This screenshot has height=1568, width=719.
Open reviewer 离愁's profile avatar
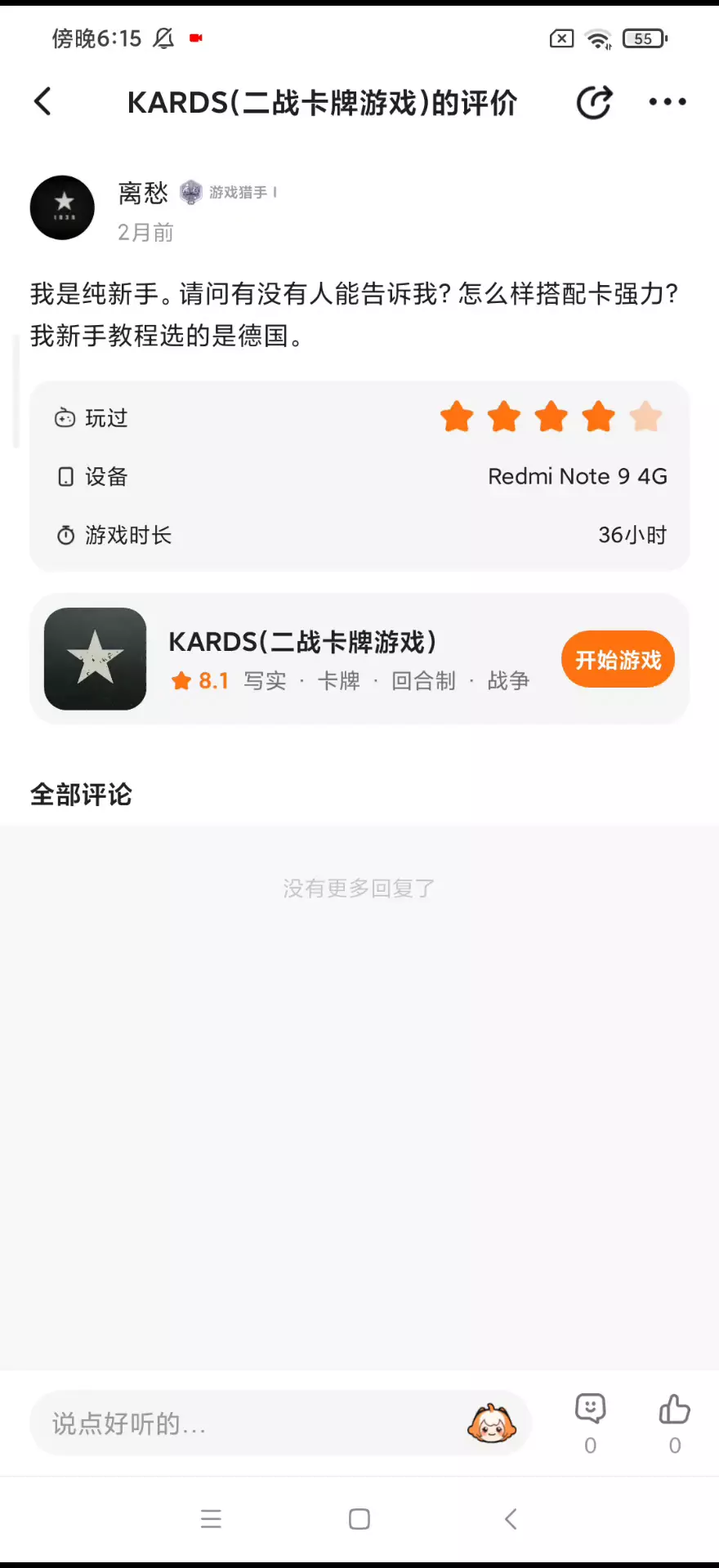62,207
